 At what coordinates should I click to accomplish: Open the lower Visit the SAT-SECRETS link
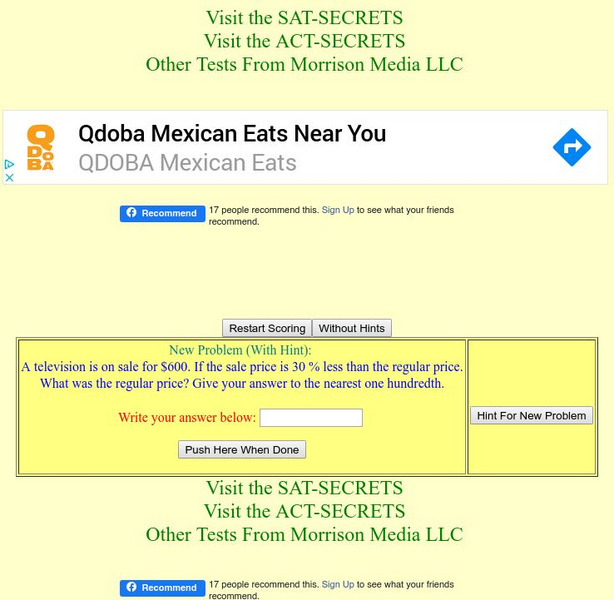[304, 488]
